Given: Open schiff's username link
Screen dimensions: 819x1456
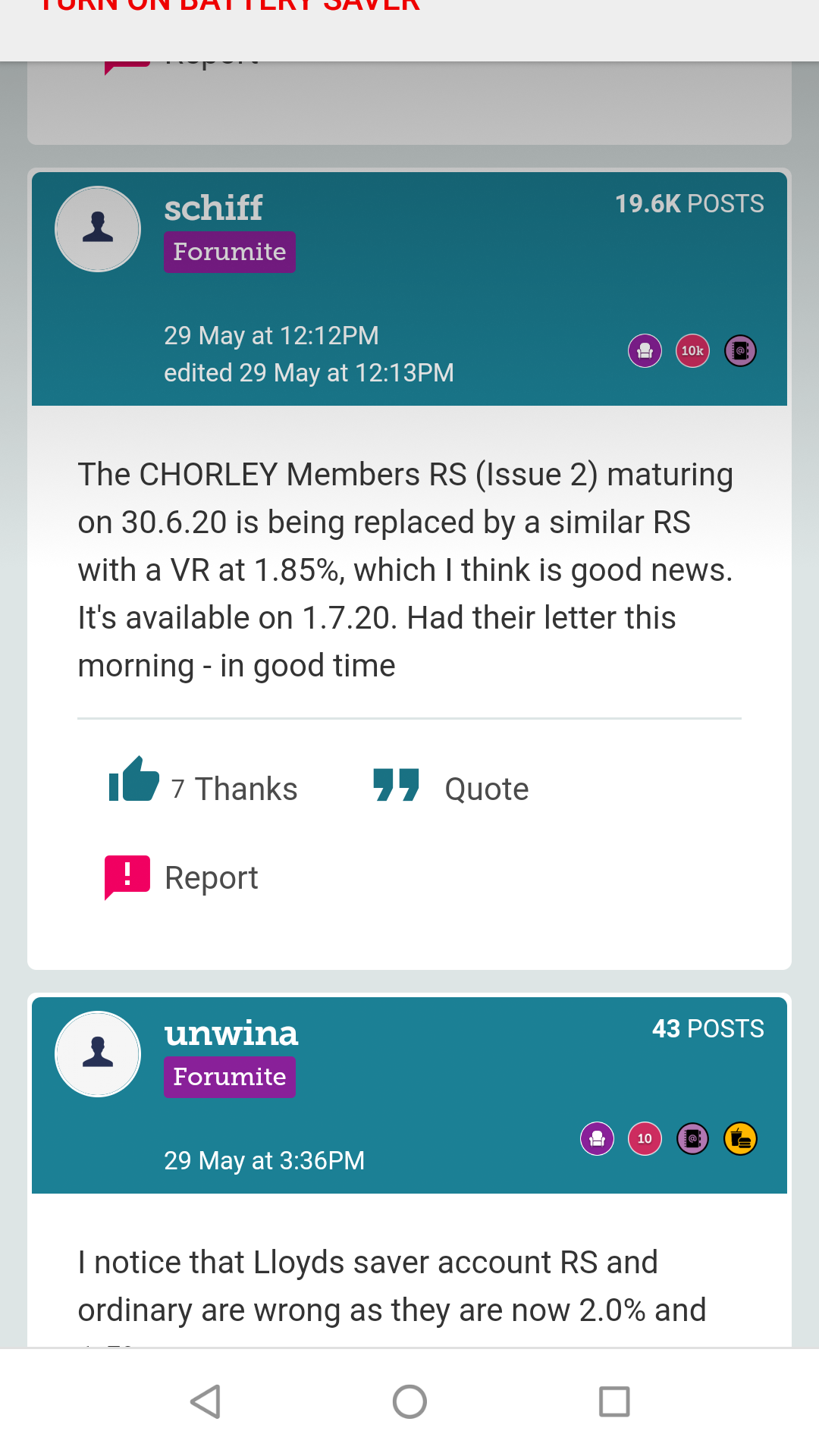Looking at the screenshot, I should tap(213, 208).
